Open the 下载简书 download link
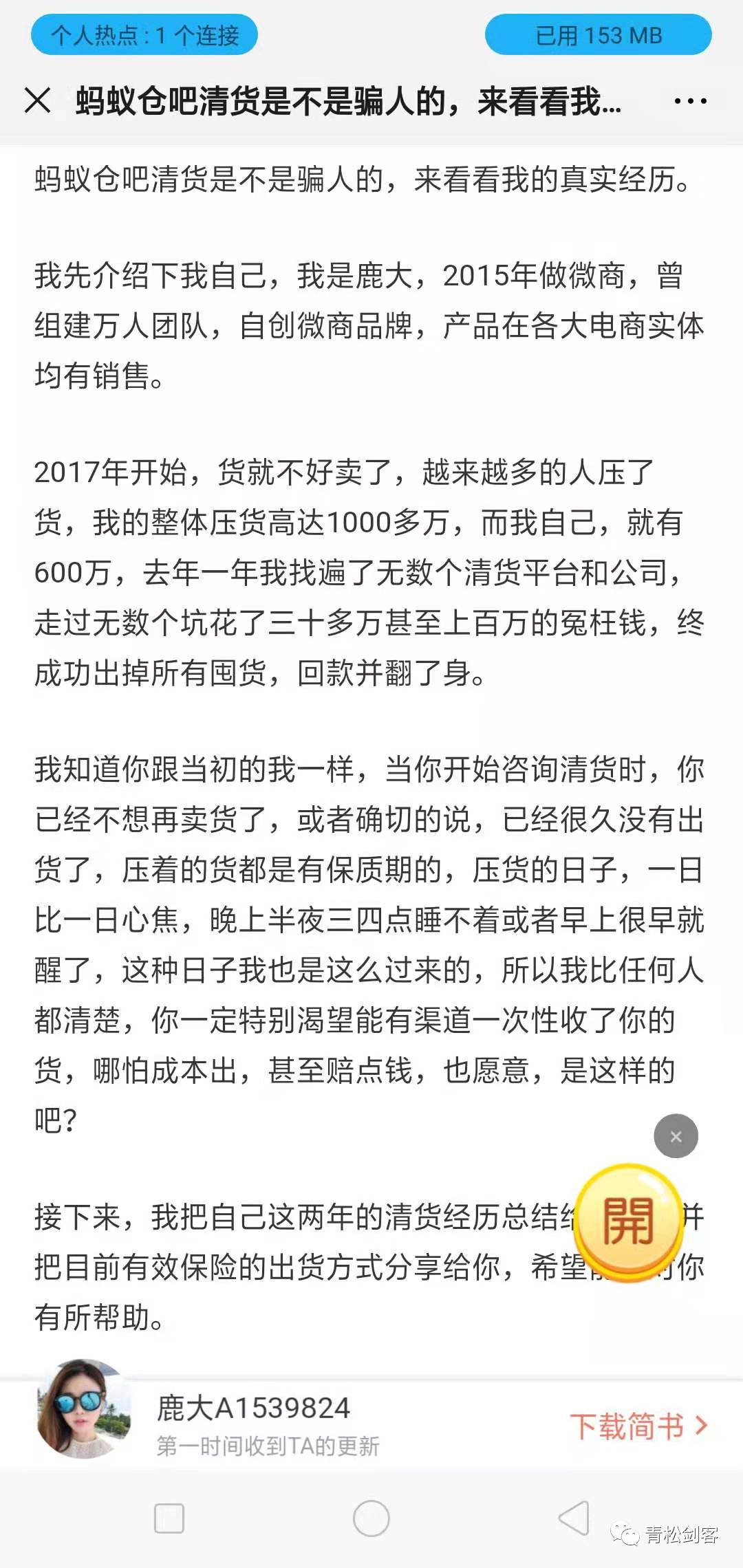The image size is (743, 1568). point(638,1426)
